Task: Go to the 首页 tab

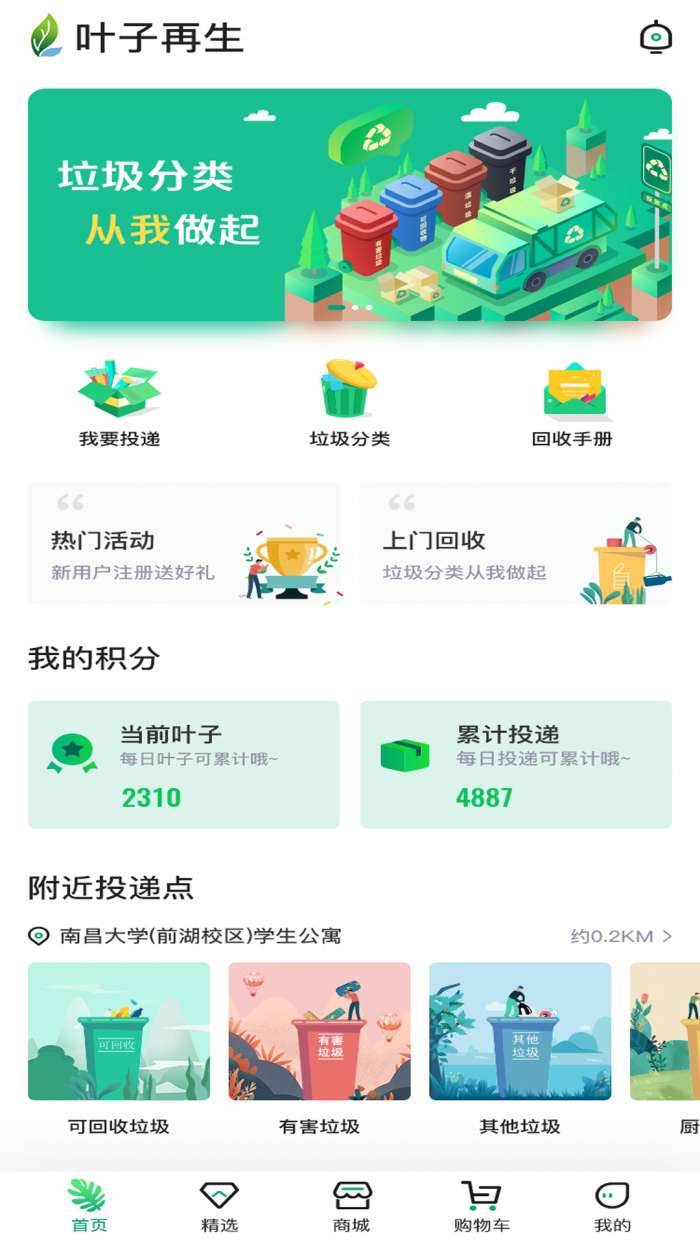Action: (x=88, y=1206)
